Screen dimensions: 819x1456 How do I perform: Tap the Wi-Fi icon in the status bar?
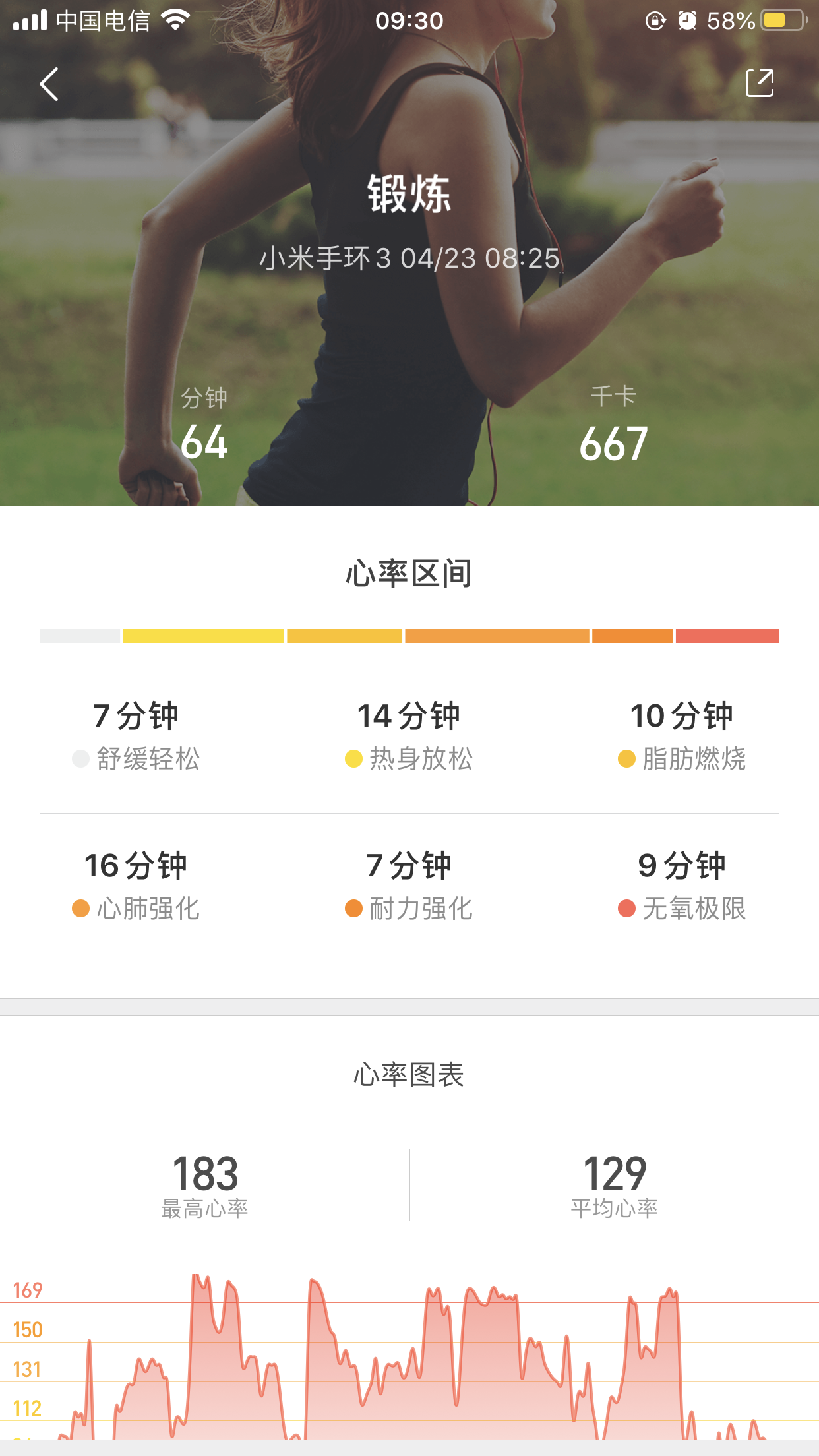tap(174, 20)
